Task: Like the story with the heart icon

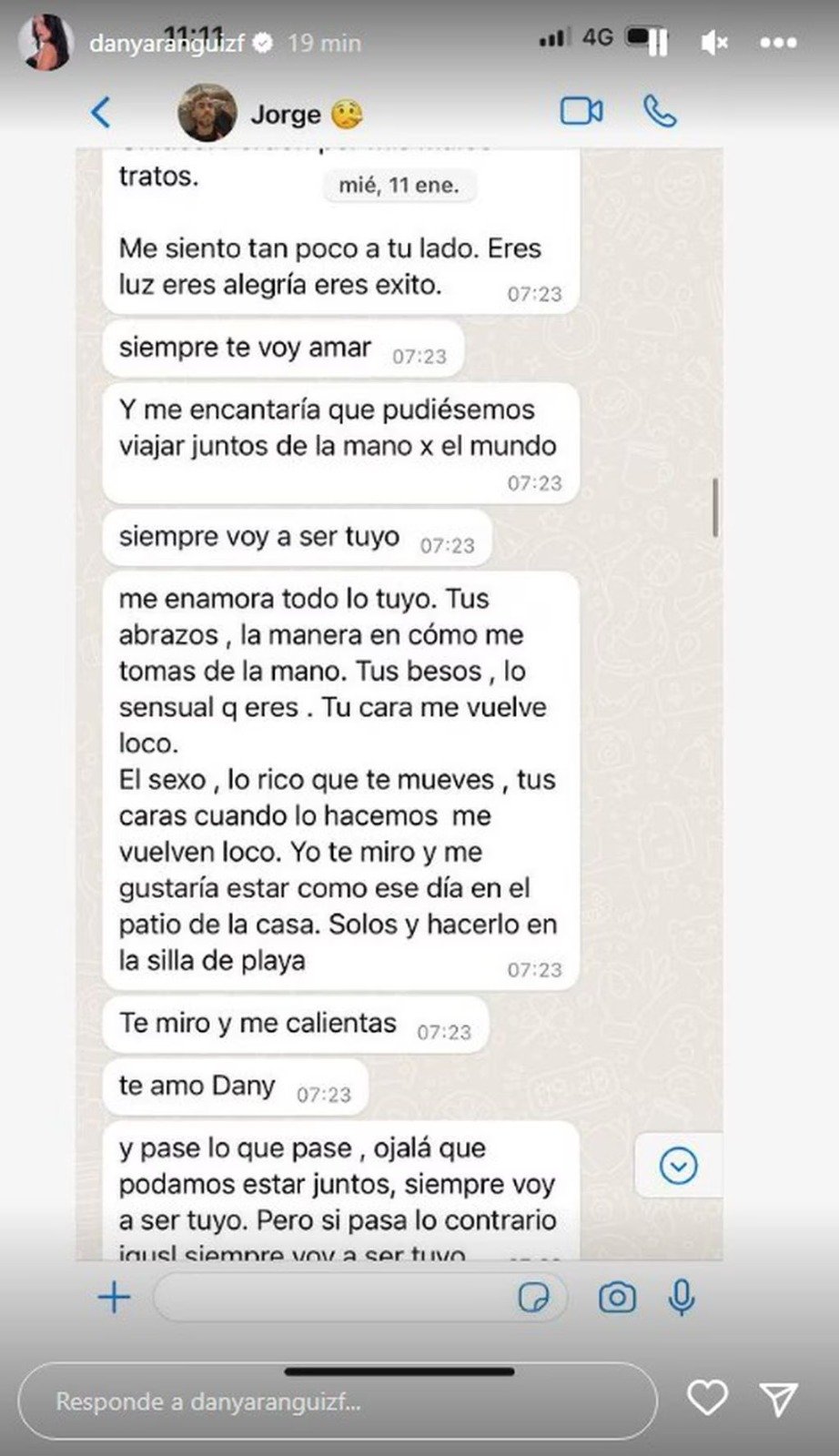Action: click(712, 1397)
